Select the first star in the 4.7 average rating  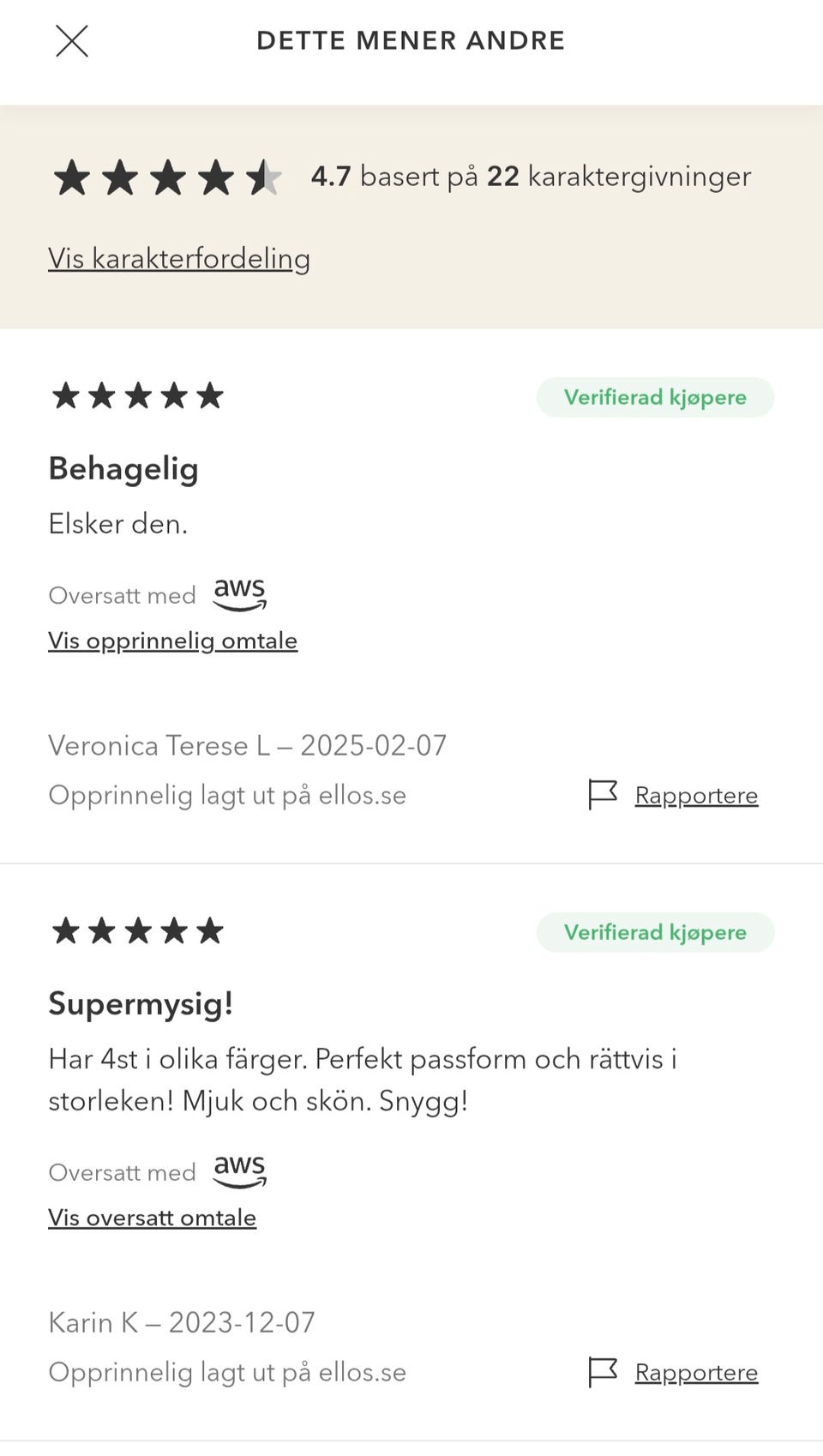(x=74, y=177)
